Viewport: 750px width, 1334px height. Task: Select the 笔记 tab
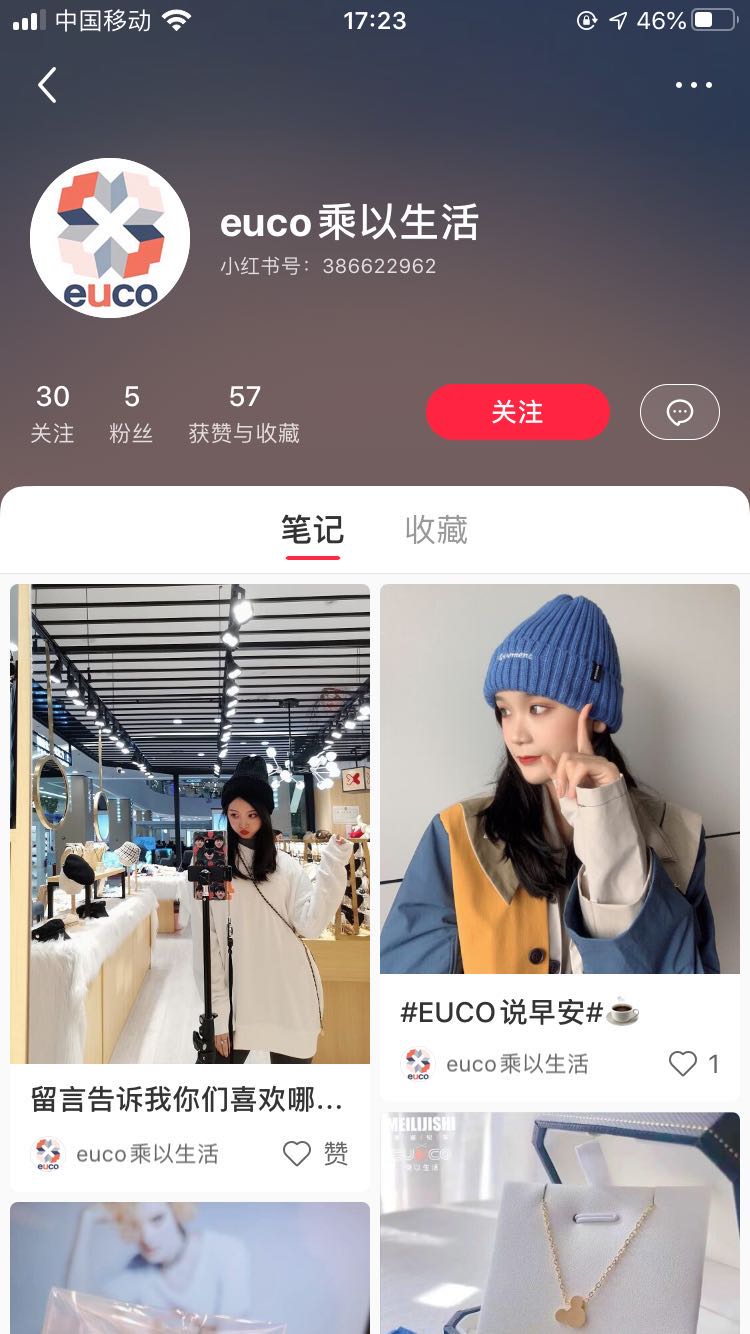(x=312, y=530)
